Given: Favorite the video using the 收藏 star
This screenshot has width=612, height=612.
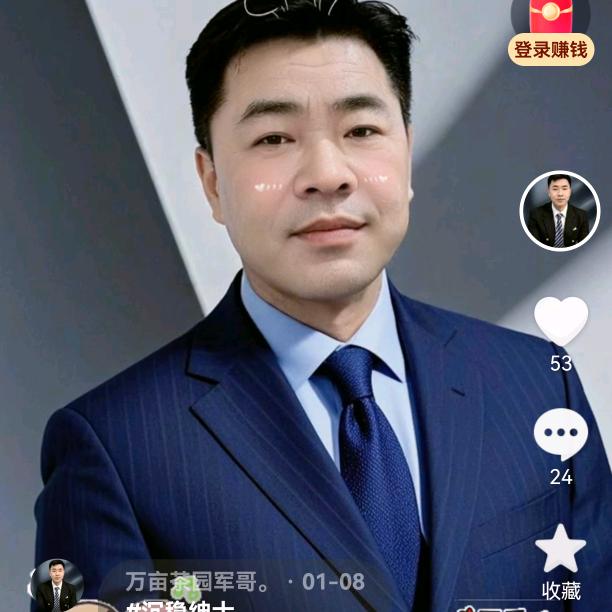Looking at the screenshot, I should (x=561, y=549).
